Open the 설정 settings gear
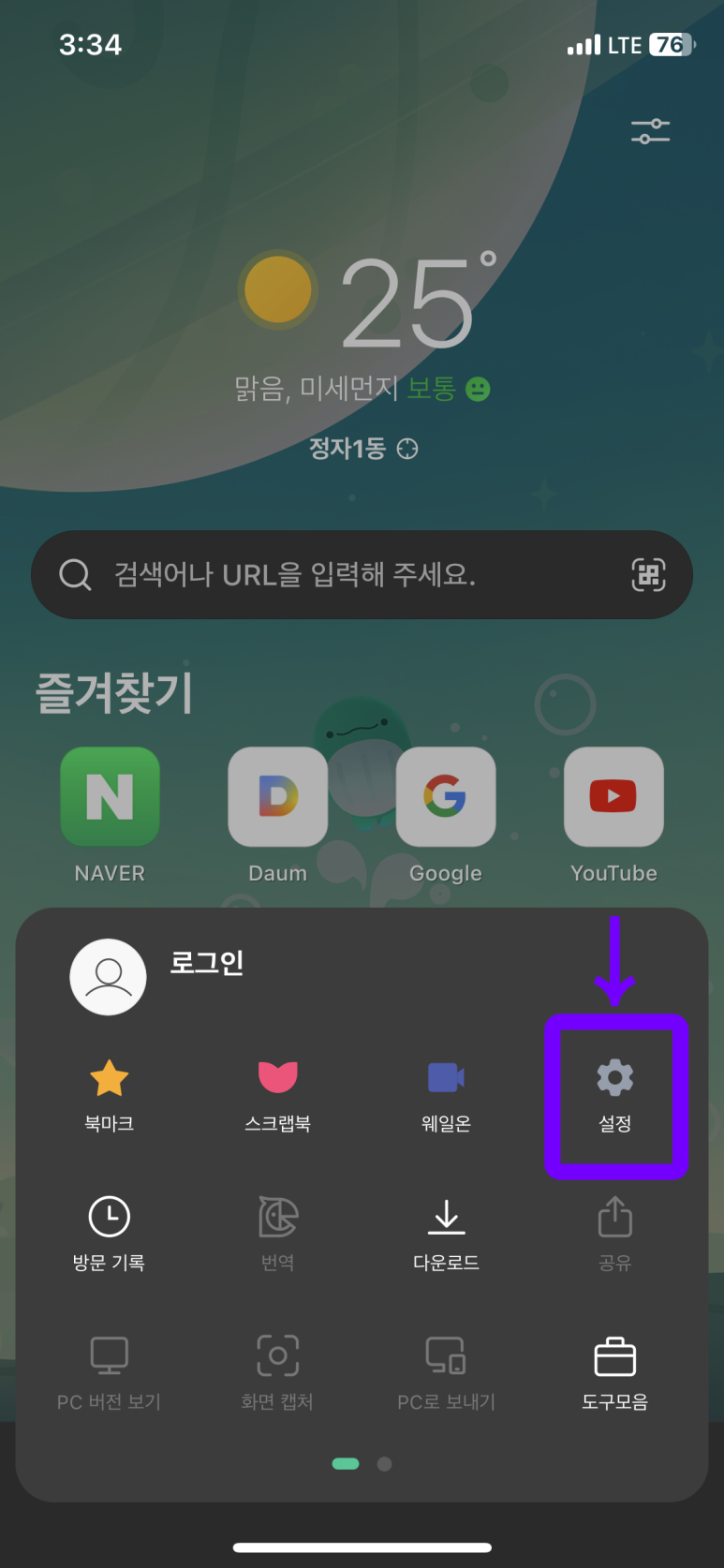The image size is (724, 1568). coord(615,1095)
